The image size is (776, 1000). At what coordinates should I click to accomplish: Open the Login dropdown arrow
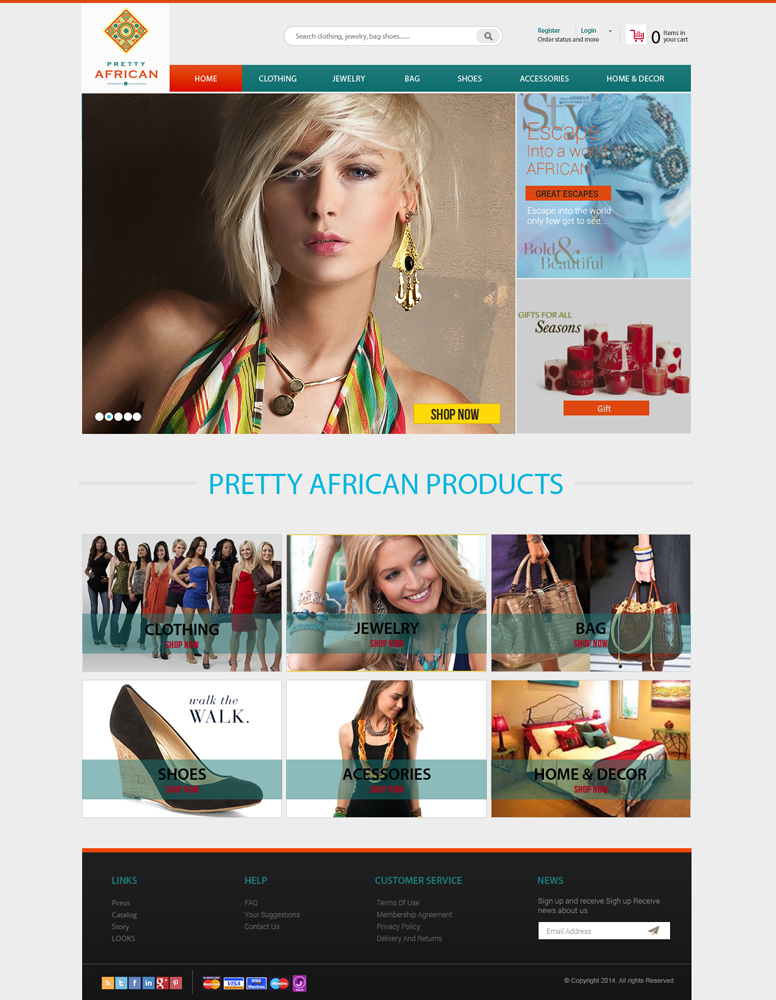610,31
